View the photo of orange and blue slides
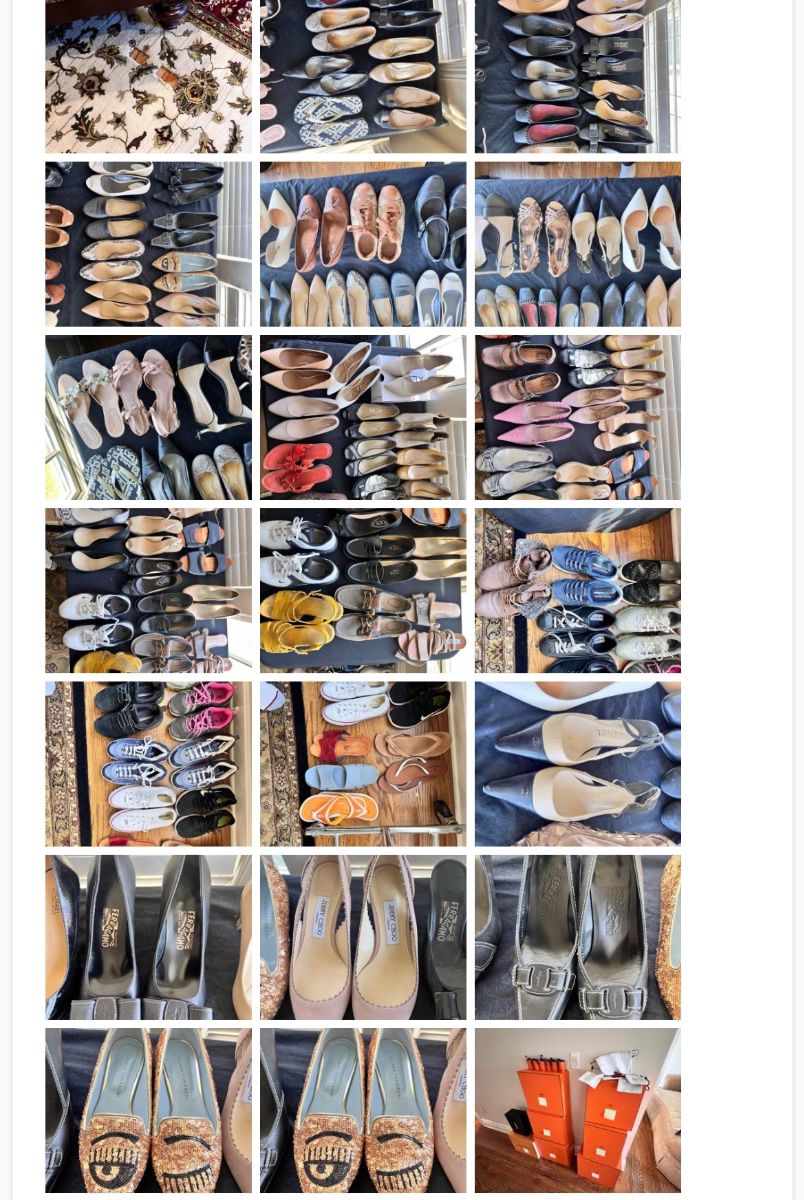This screenshot has width=804, height=1200. 363,763
